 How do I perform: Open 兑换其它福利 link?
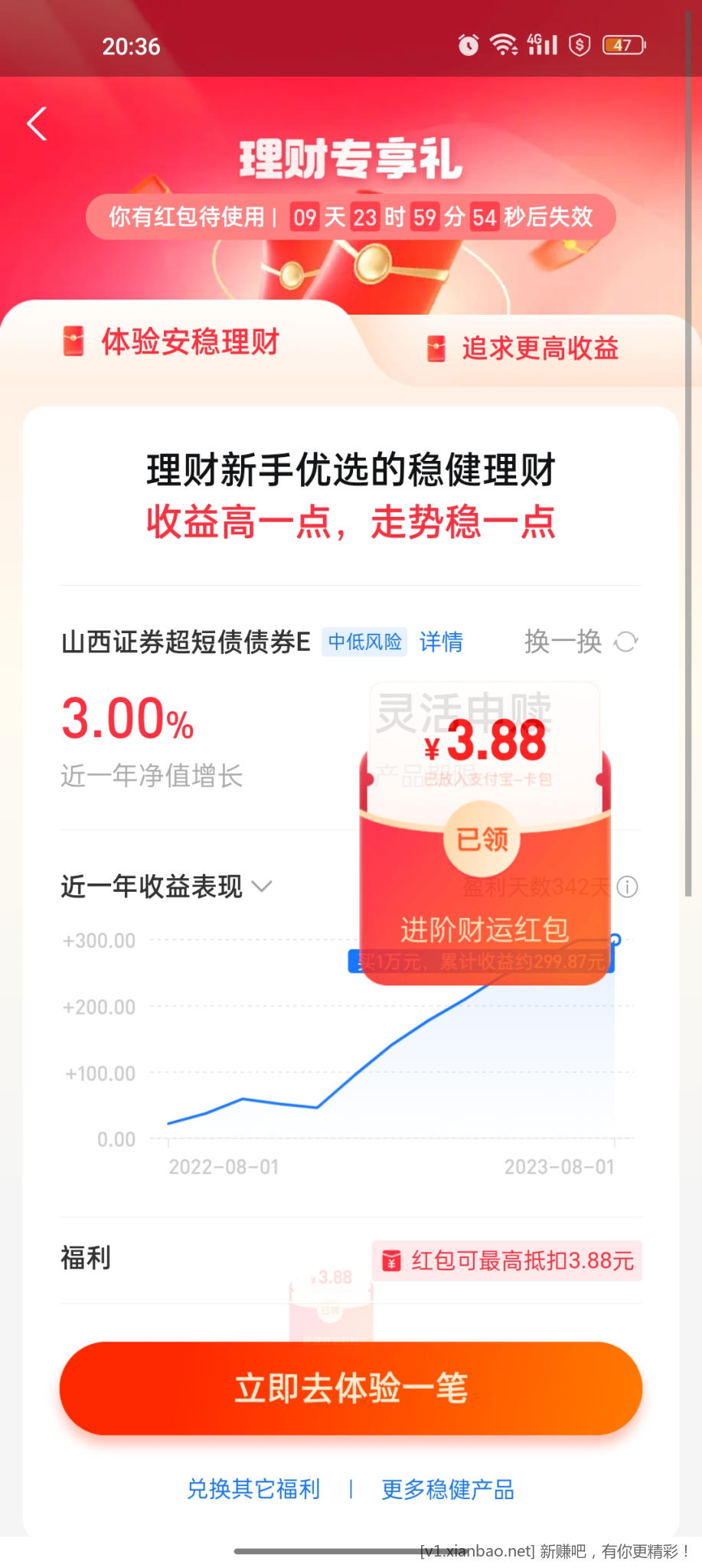(x=253, y=1489)
